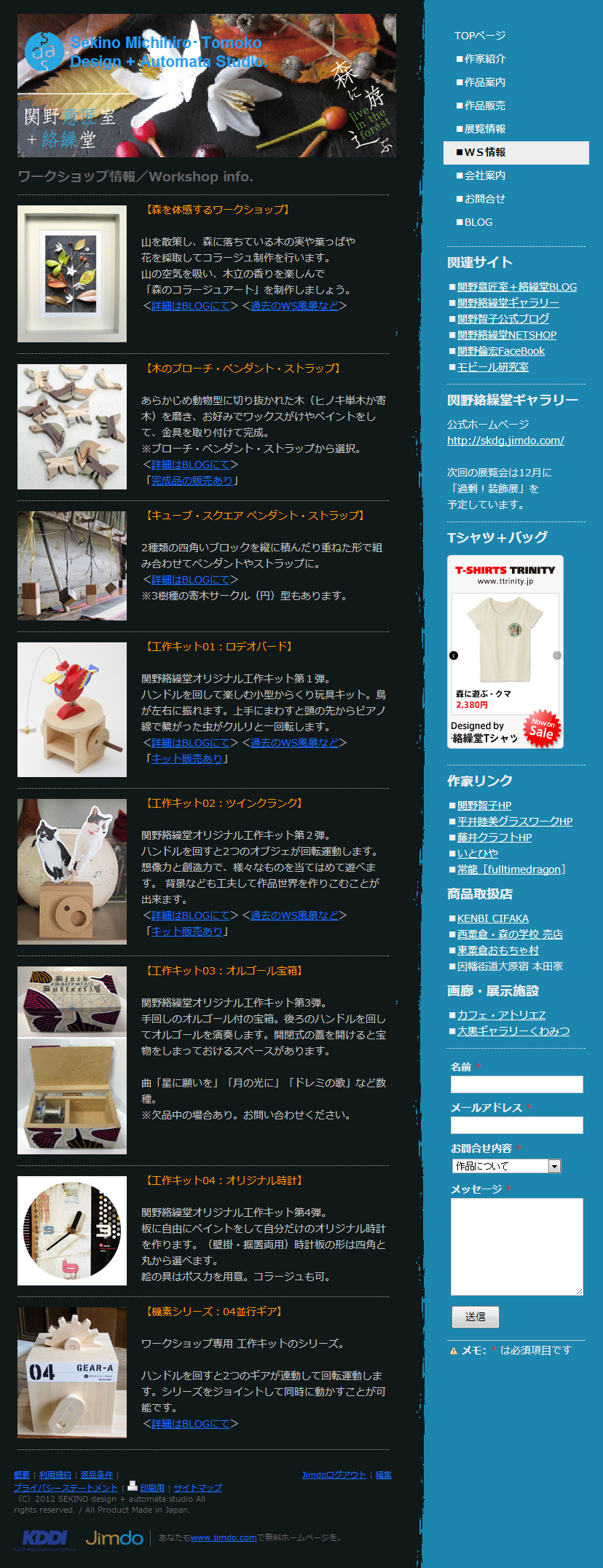
Task: Open カフェ・アトリエZ link
Action: [x=501, y=1015]
